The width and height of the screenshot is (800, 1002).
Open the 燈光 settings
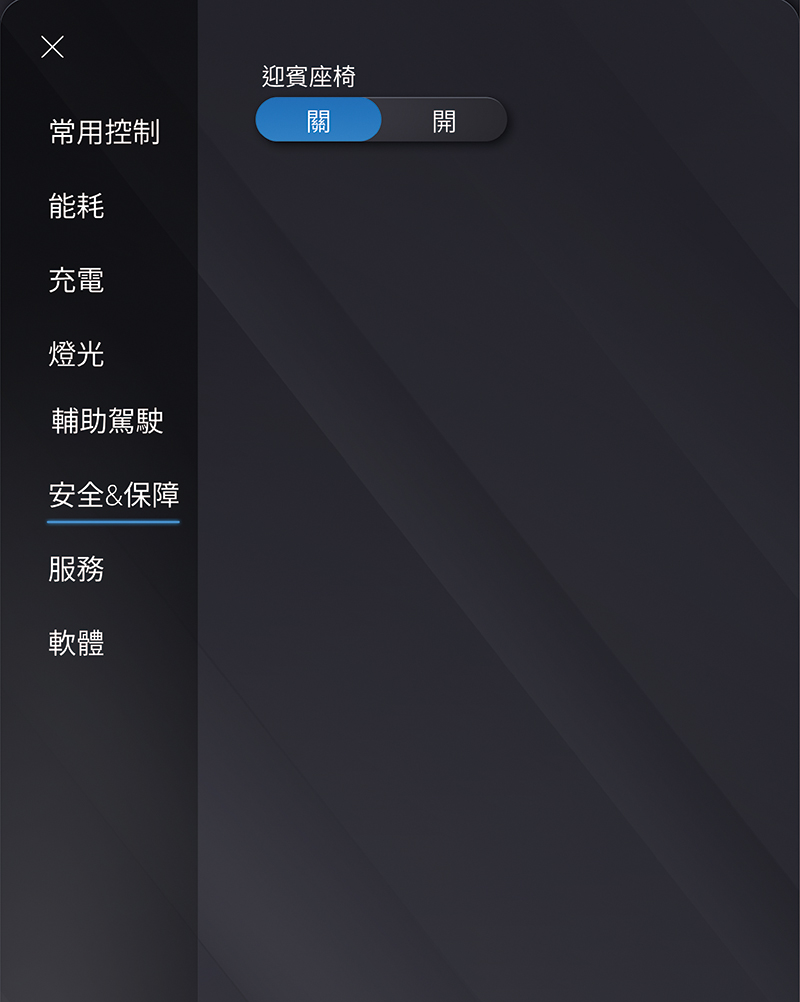pyautogui.click(x=76, y=354)
